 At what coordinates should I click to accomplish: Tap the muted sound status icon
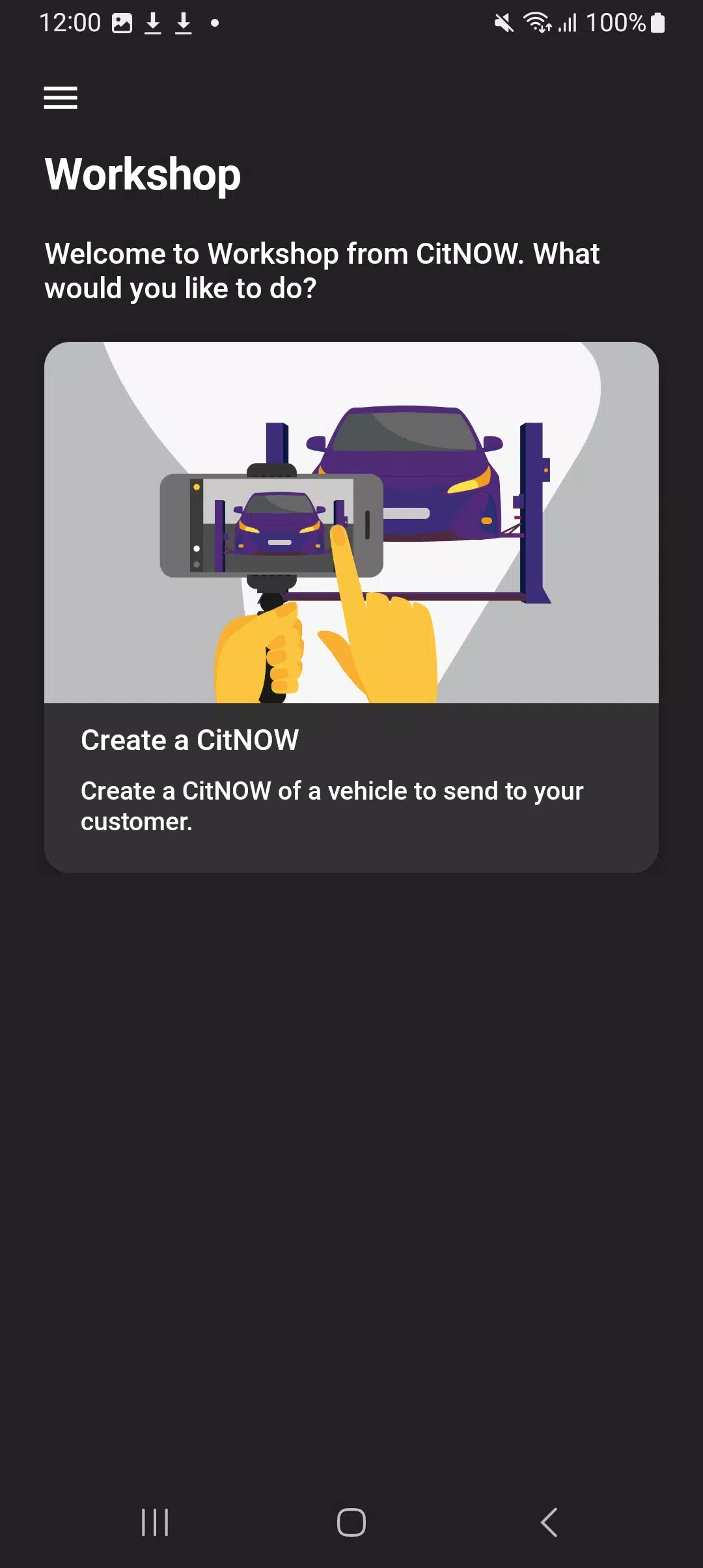[503, 21]
